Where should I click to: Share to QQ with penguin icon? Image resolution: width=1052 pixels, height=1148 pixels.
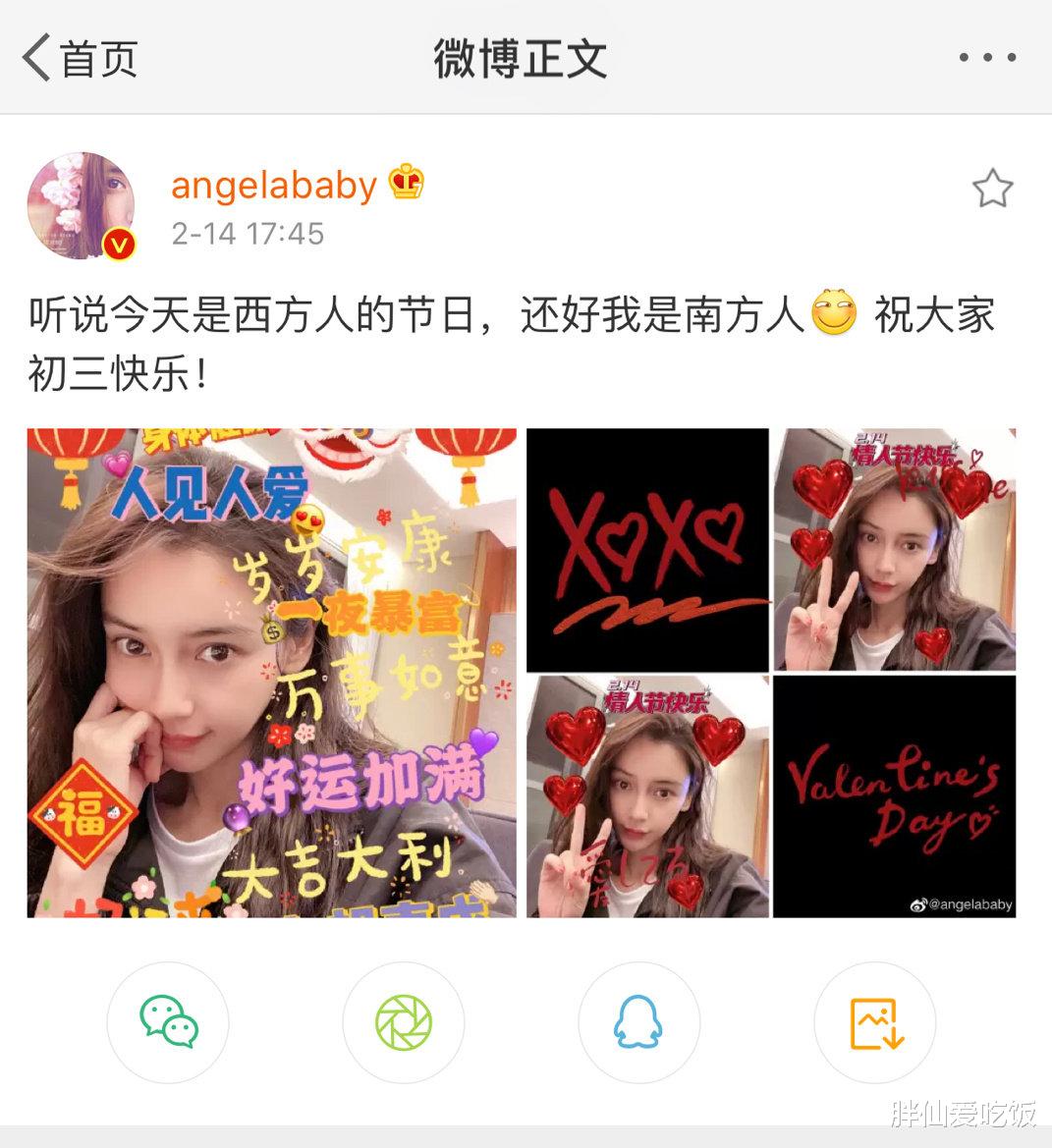click(638, 1022)
